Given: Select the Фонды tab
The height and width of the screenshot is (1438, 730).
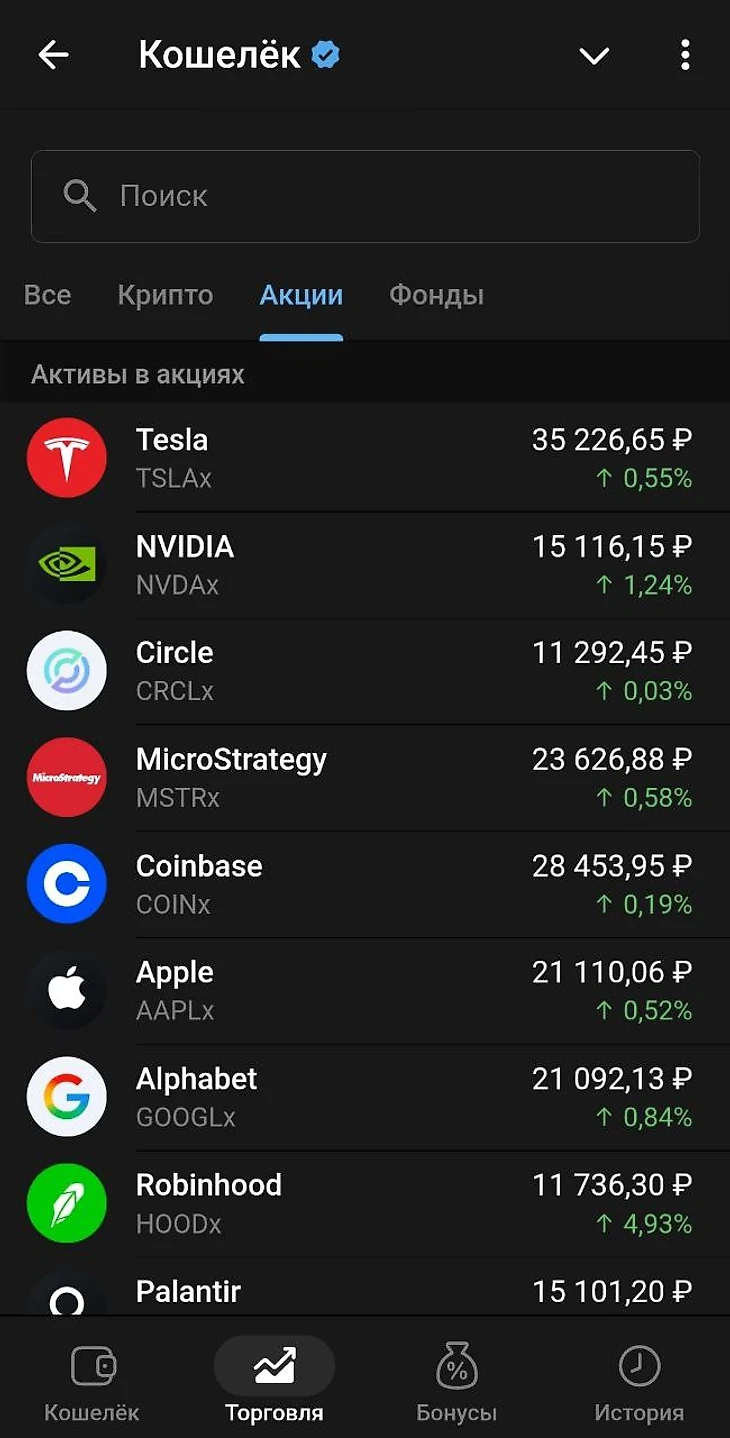Looking at the screenshot, I should (436, 295).
